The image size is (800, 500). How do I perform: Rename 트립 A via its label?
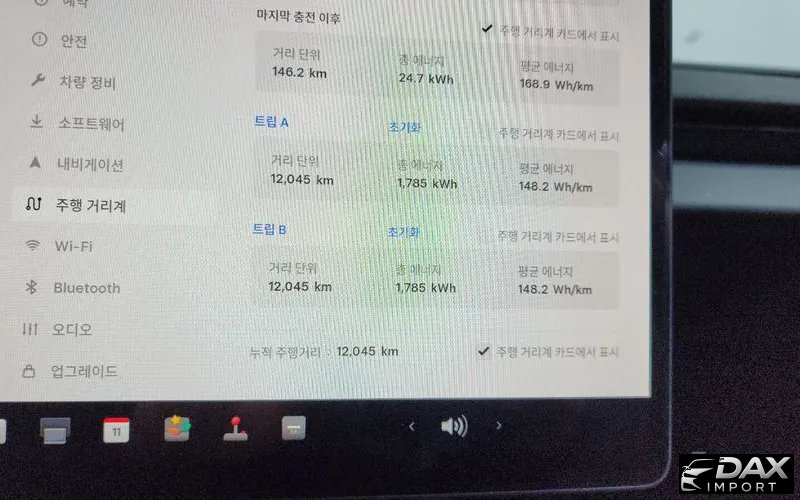click(271, 122)
